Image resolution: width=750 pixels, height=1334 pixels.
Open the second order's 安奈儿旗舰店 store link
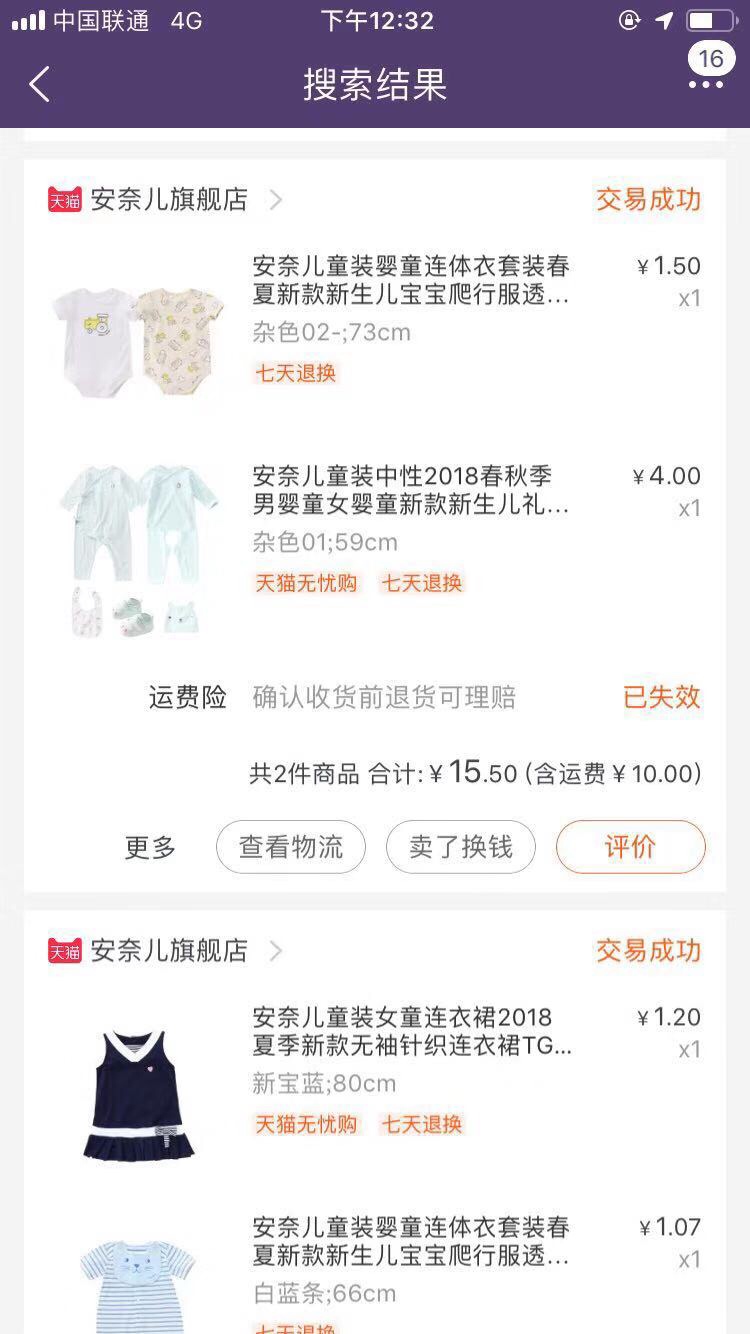pyautogui.click(x=168, y=951)
